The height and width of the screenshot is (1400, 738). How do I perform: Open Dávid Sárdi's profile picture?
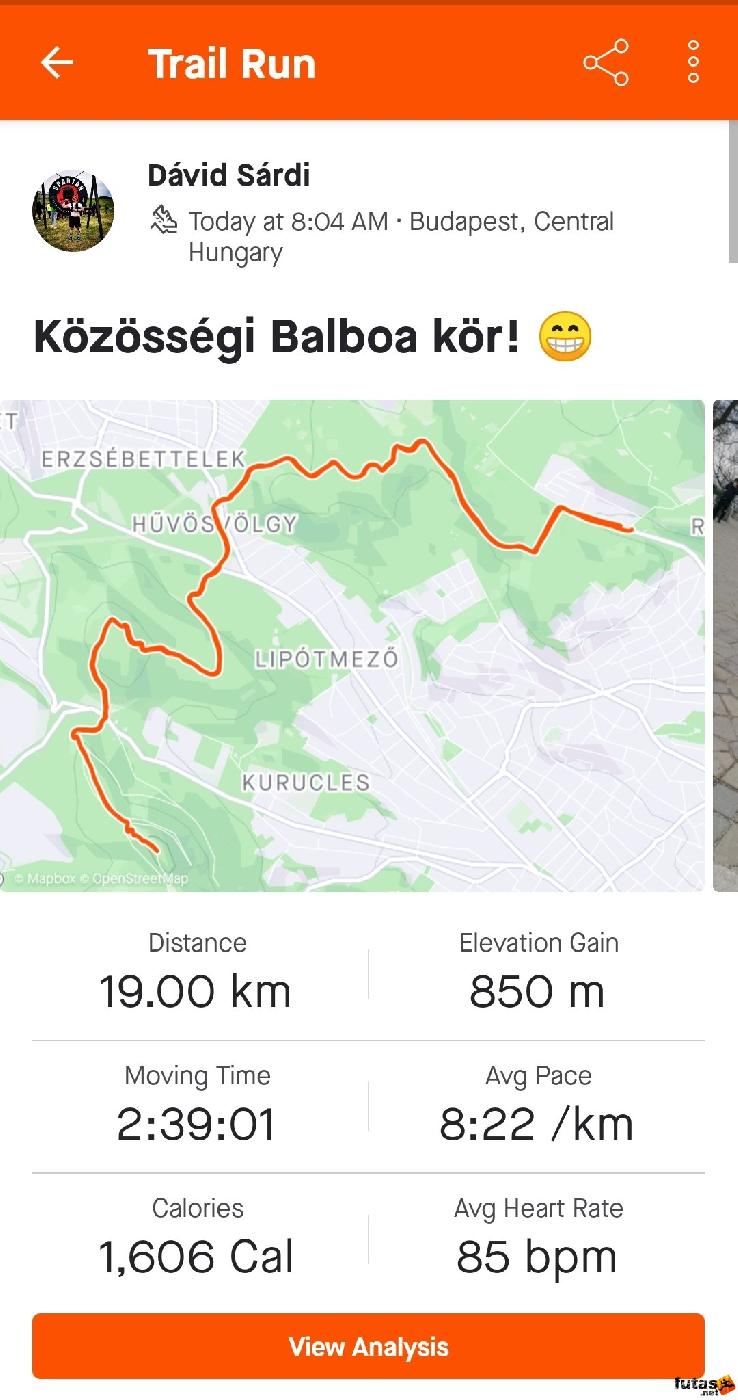point(73,211)
